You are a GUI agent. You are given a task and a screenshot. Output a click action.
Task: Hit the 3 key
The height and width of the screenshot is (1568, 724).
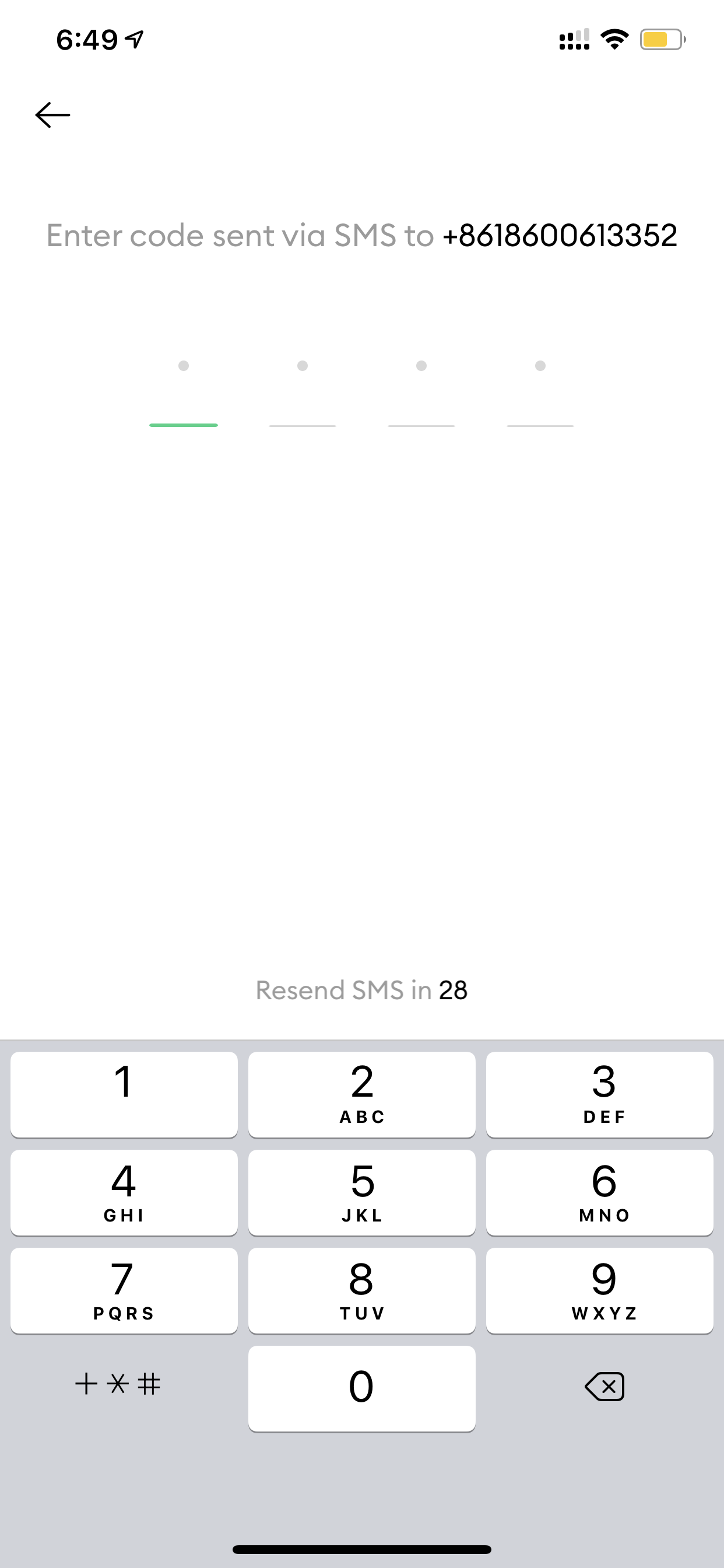click(600, 1094)
